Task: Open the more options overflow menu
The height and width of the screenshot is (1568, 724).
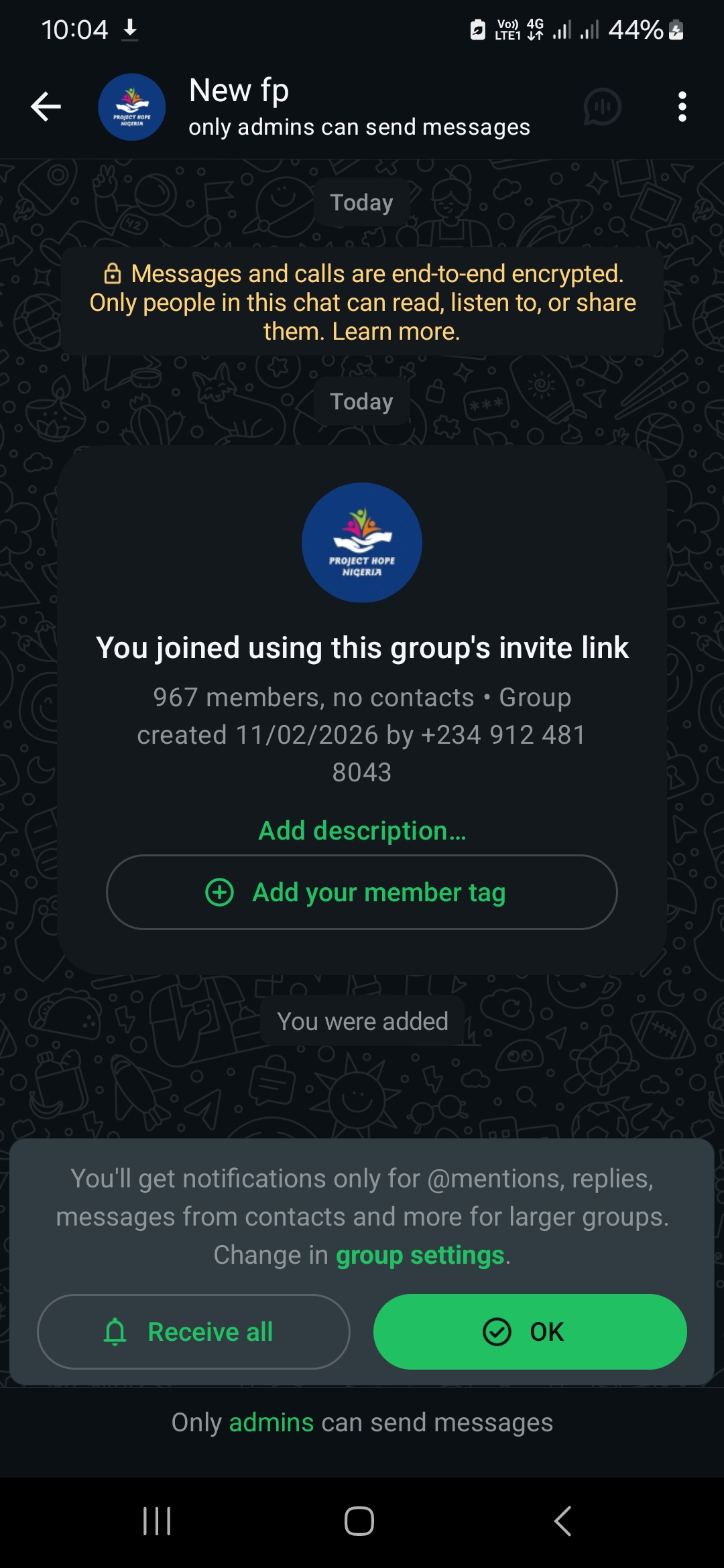Action: coord(682,107)
